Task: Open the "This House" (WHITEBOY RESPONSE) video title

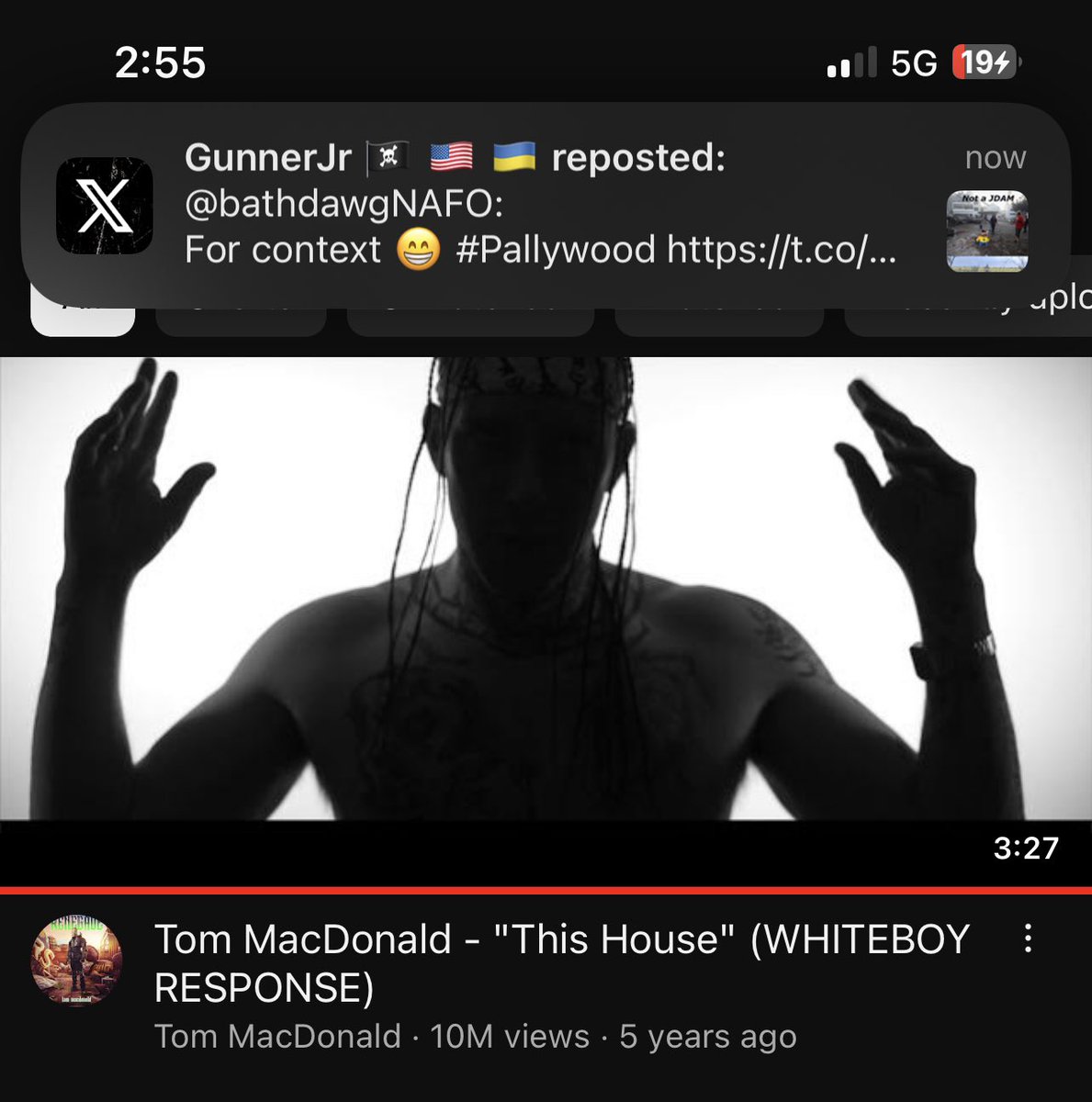Action: click(561, 962)
